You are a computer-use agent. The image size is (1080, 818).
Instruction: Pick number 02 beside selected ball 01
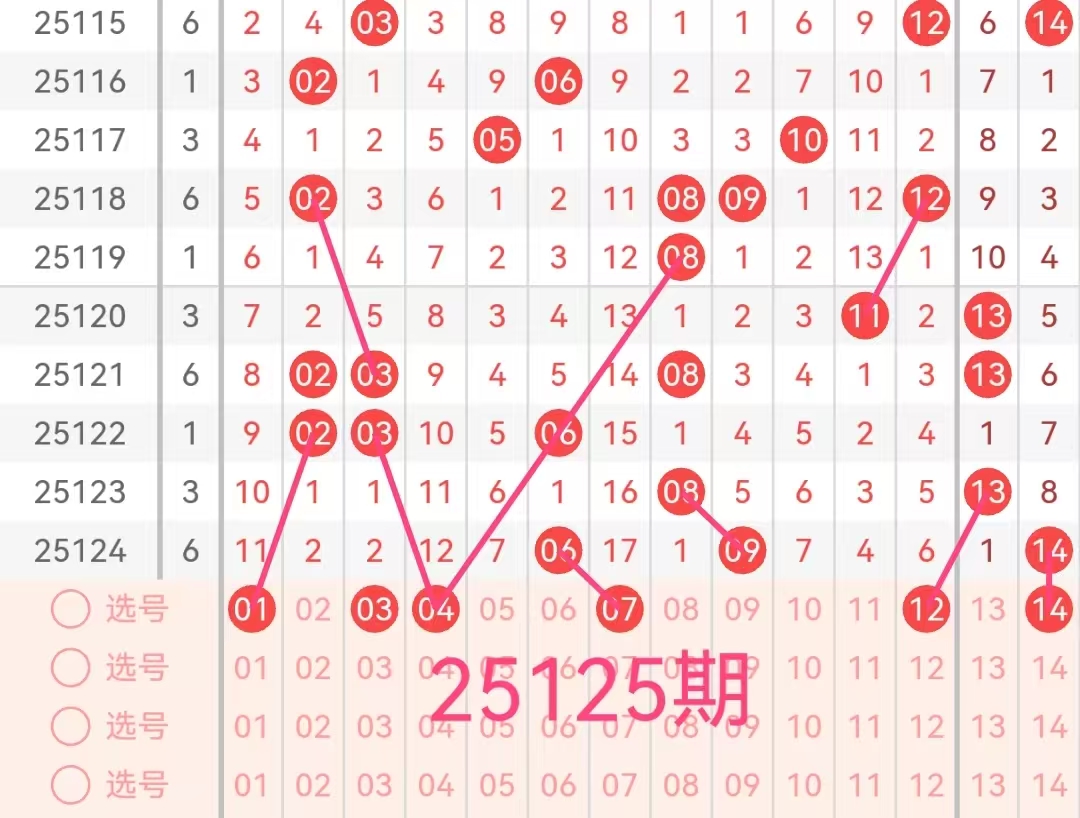[x=313, y=609]
